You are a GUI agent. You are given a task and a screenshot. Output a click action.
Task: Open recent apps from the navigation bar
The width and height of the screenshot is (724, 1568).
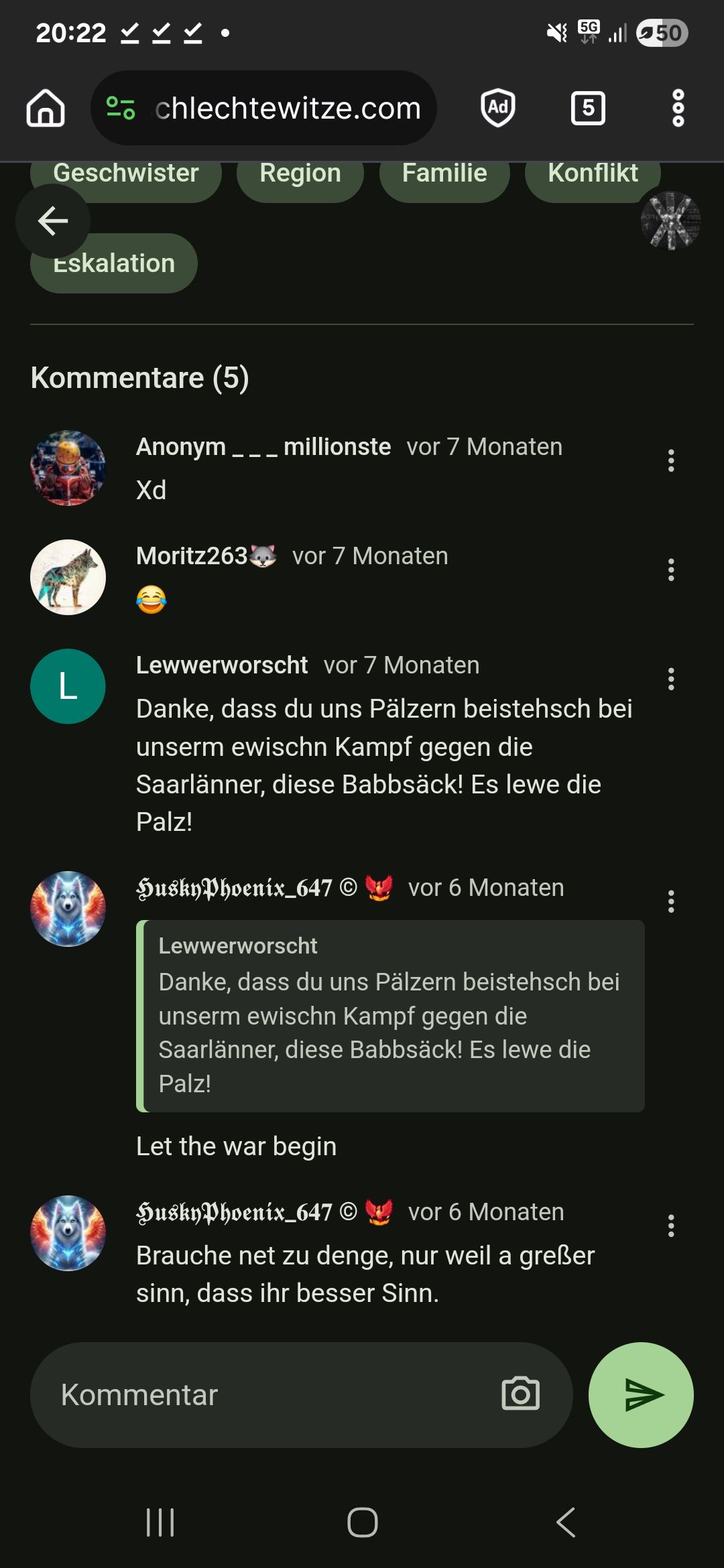pyautogui.click(x=160, y=1522)
